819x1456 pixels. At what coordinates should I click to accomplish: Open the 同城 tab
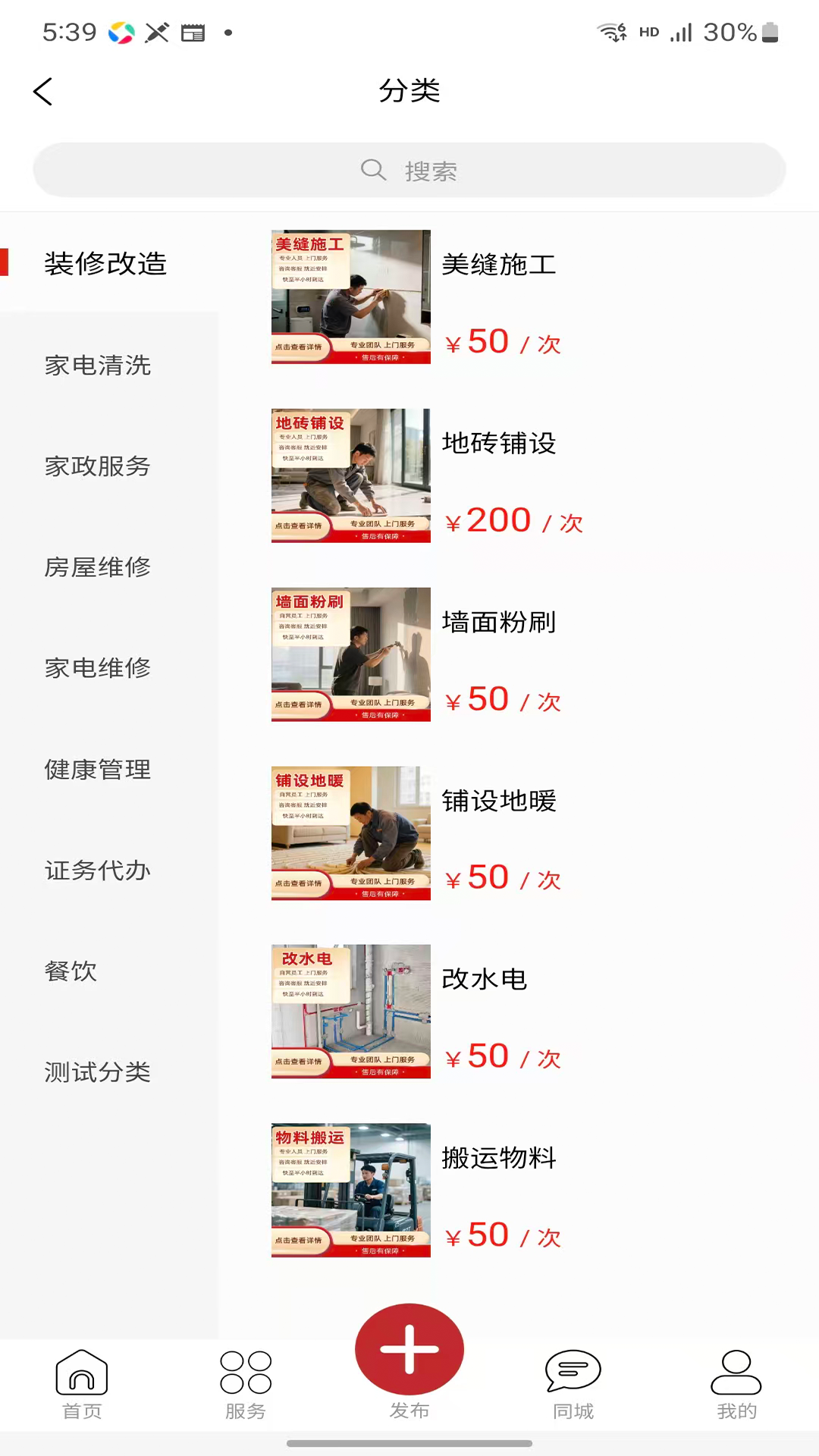point(573,1385)
